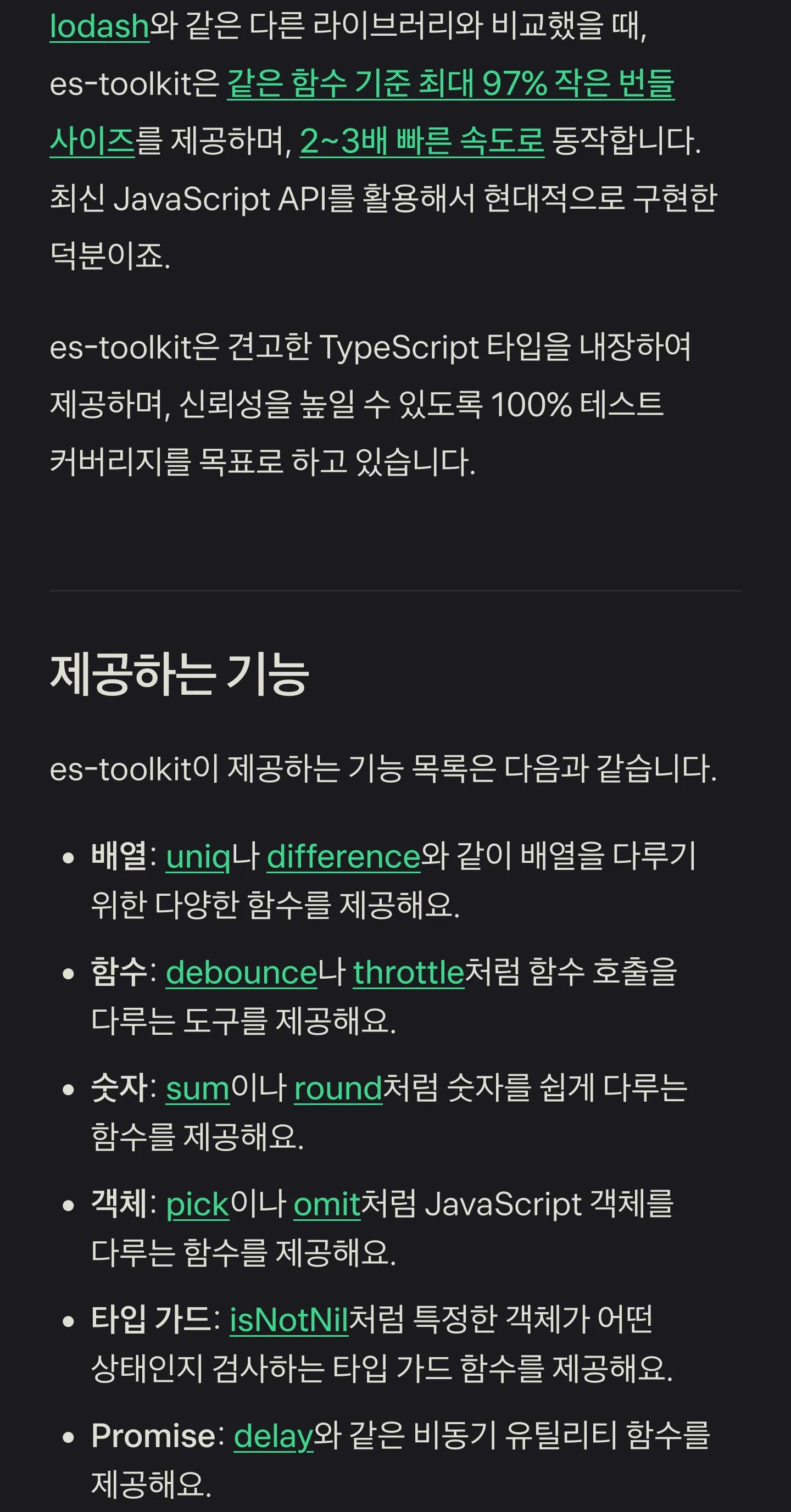
Task: Go to the throttle link
Action: point(409,973)
